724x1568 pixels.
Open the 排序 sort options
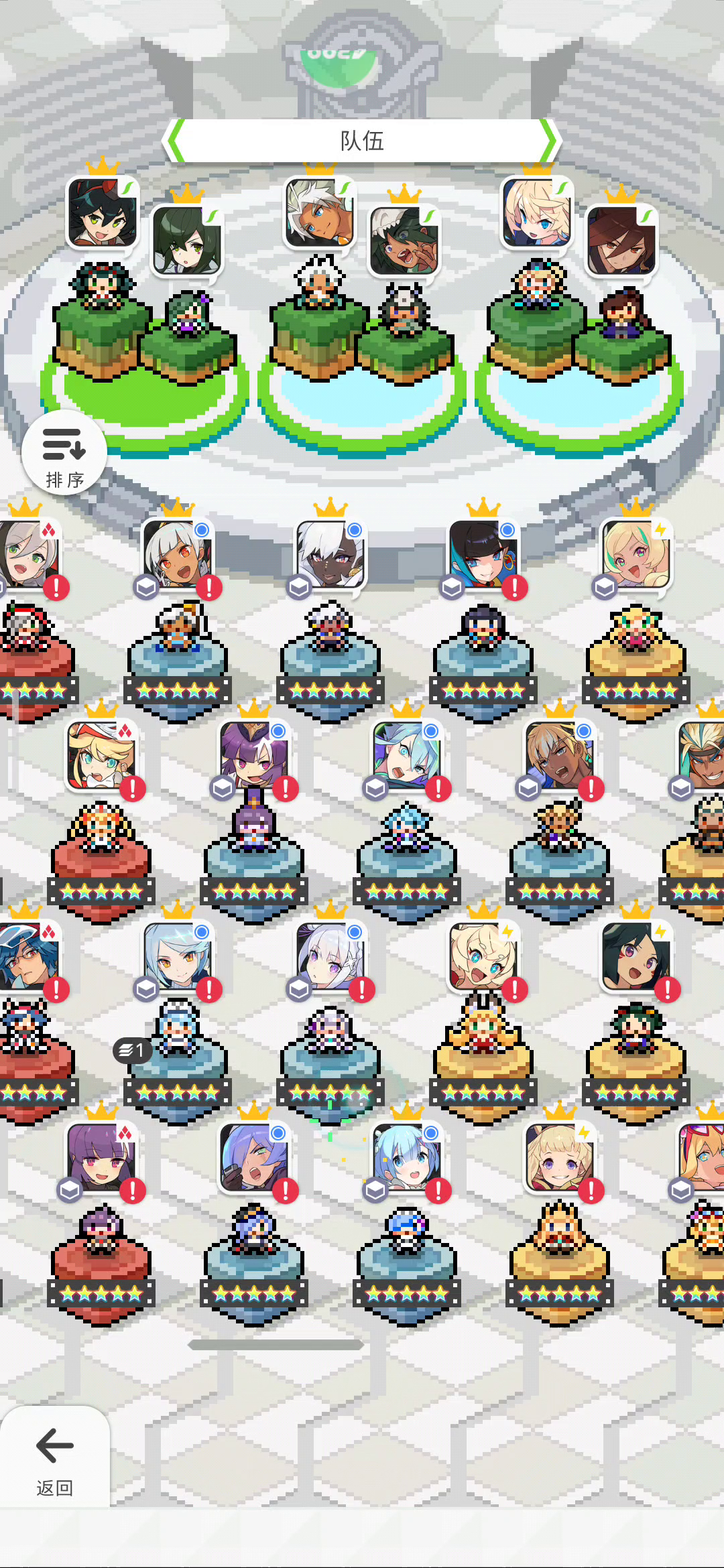point(64,454)
